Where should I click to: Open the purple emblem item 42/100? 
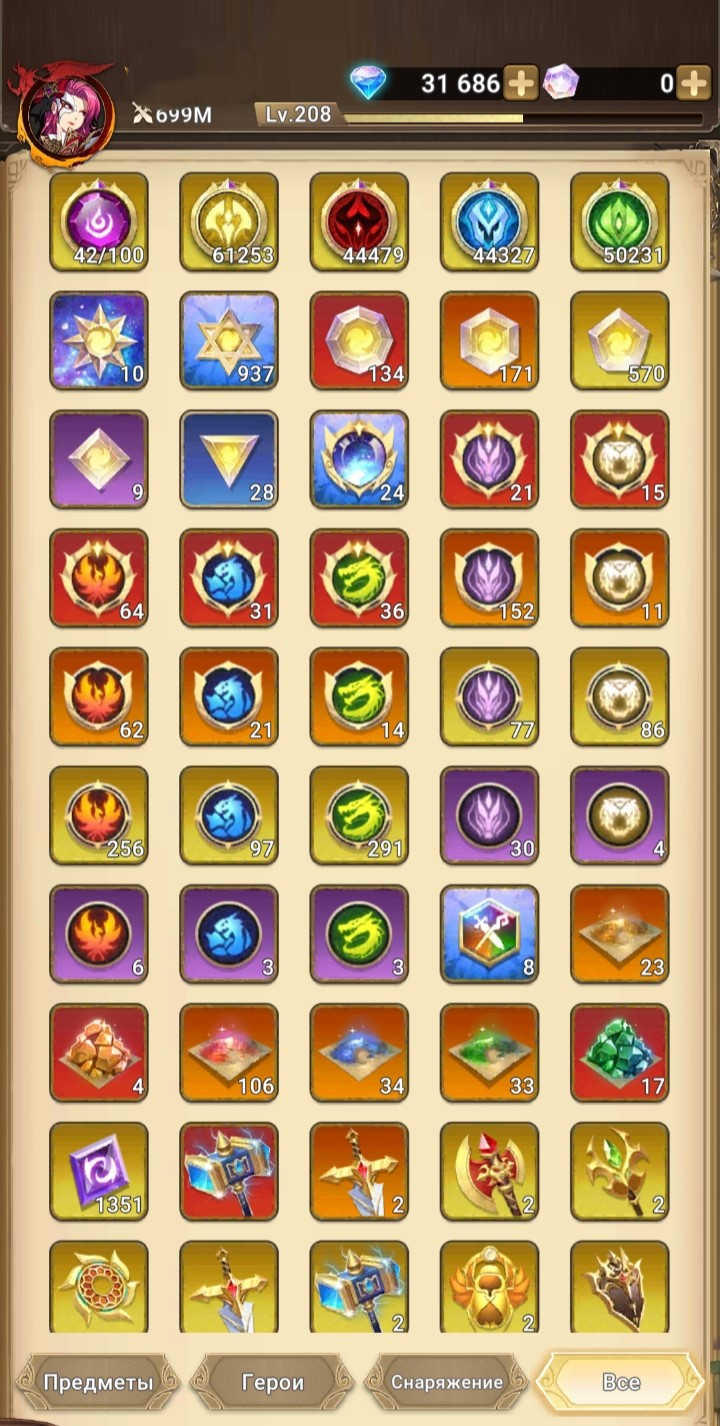coord(99,222)
